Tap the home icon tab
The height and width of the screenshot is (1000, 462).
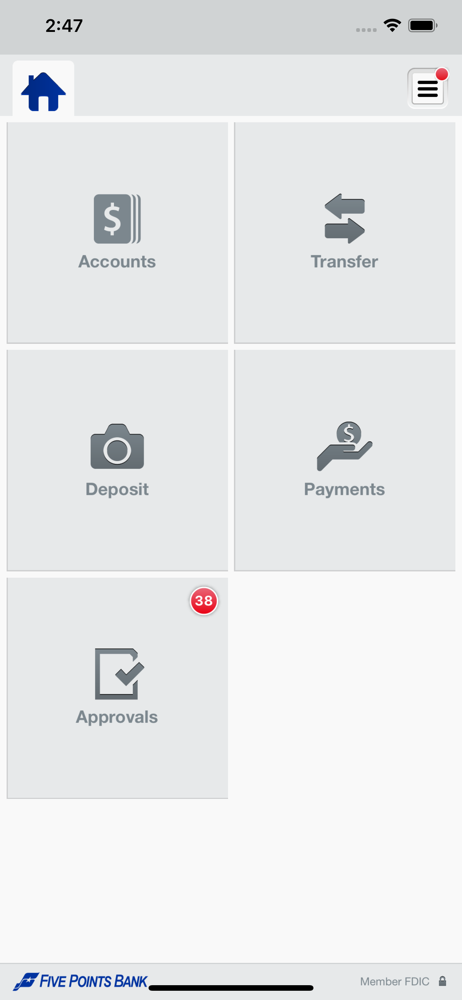(x=43, y=89)
